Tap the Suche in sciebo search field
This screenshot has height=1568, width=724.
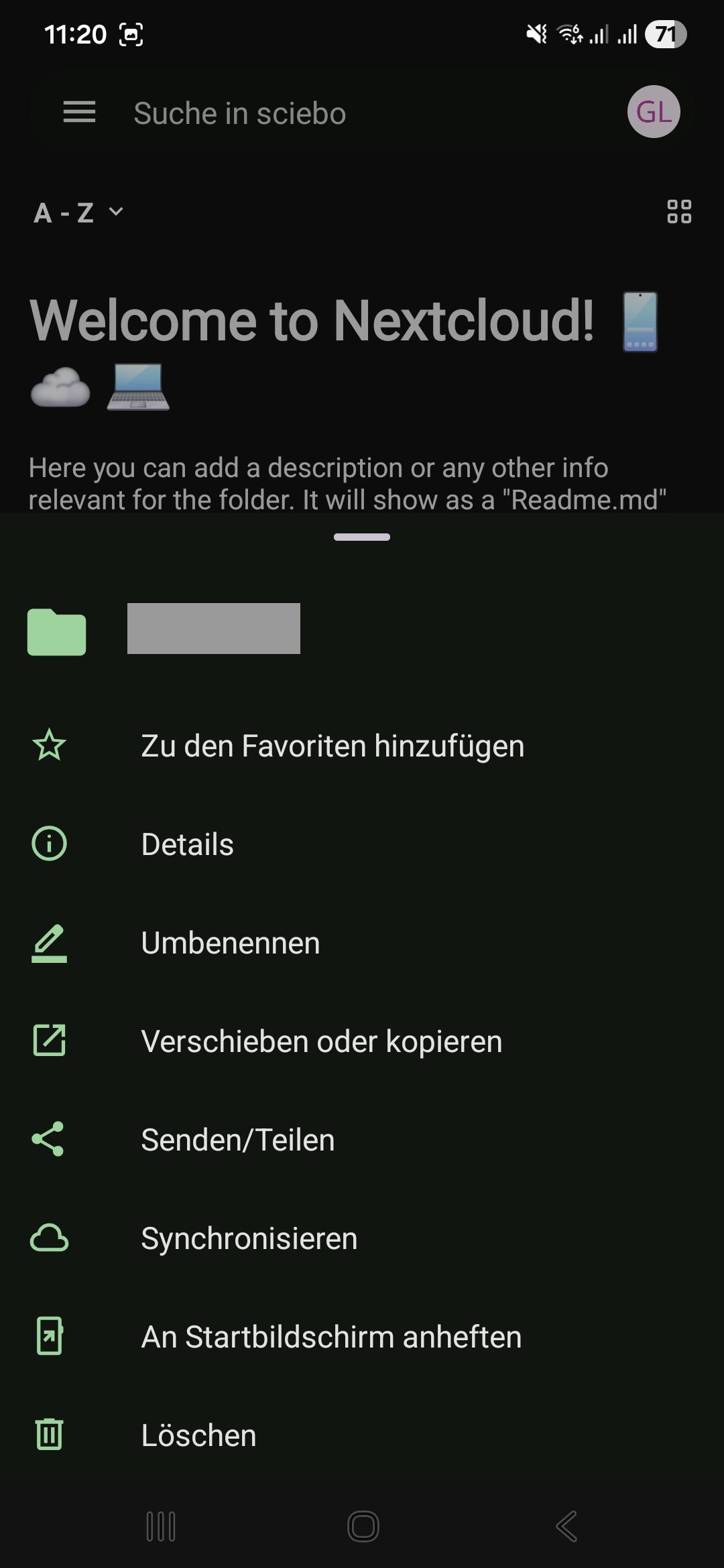click(239, 112)
